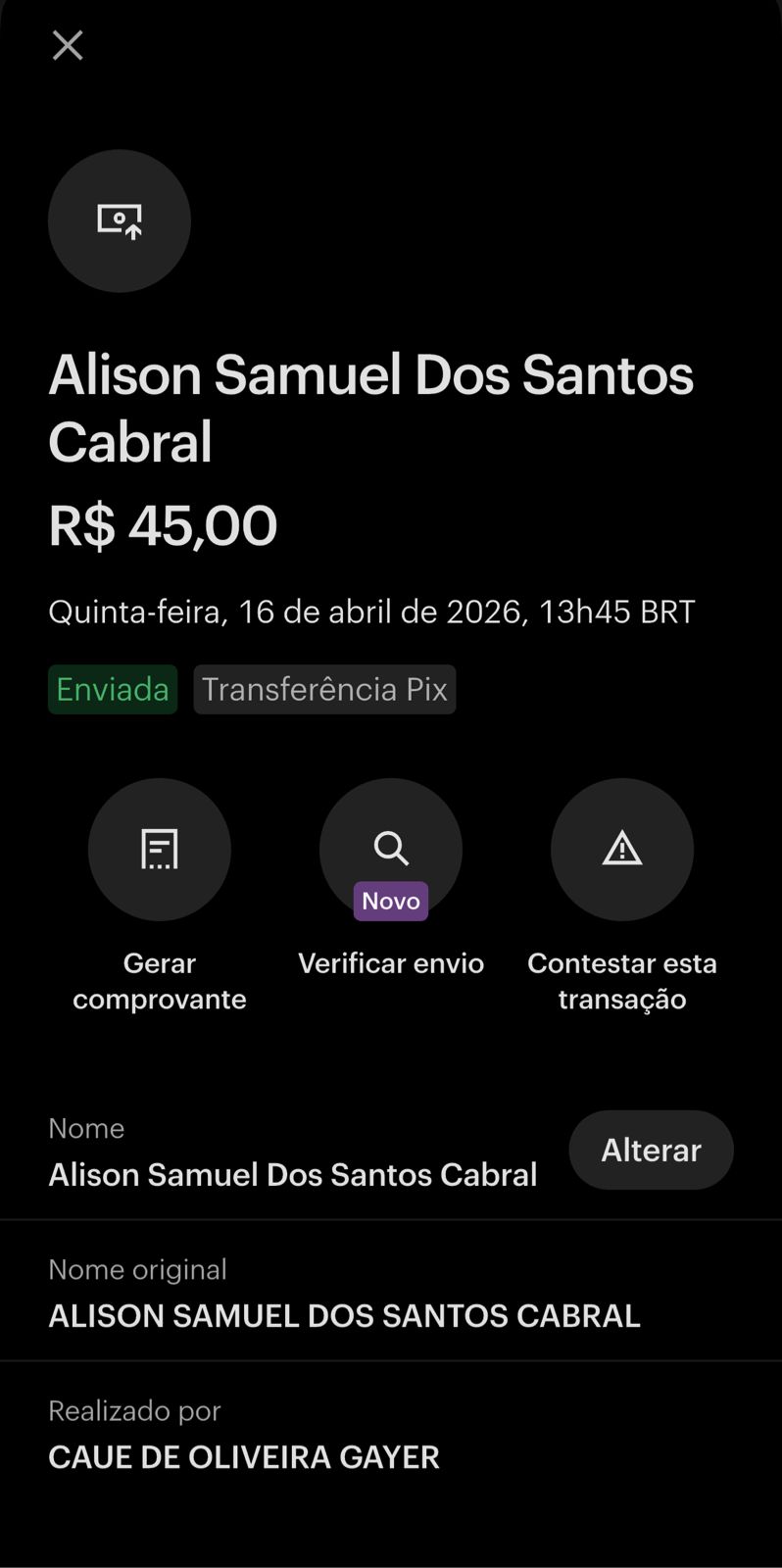The image size is (782, 1568).
Task: Open Verificar envio to check the transfer
Action: point(391,850)
